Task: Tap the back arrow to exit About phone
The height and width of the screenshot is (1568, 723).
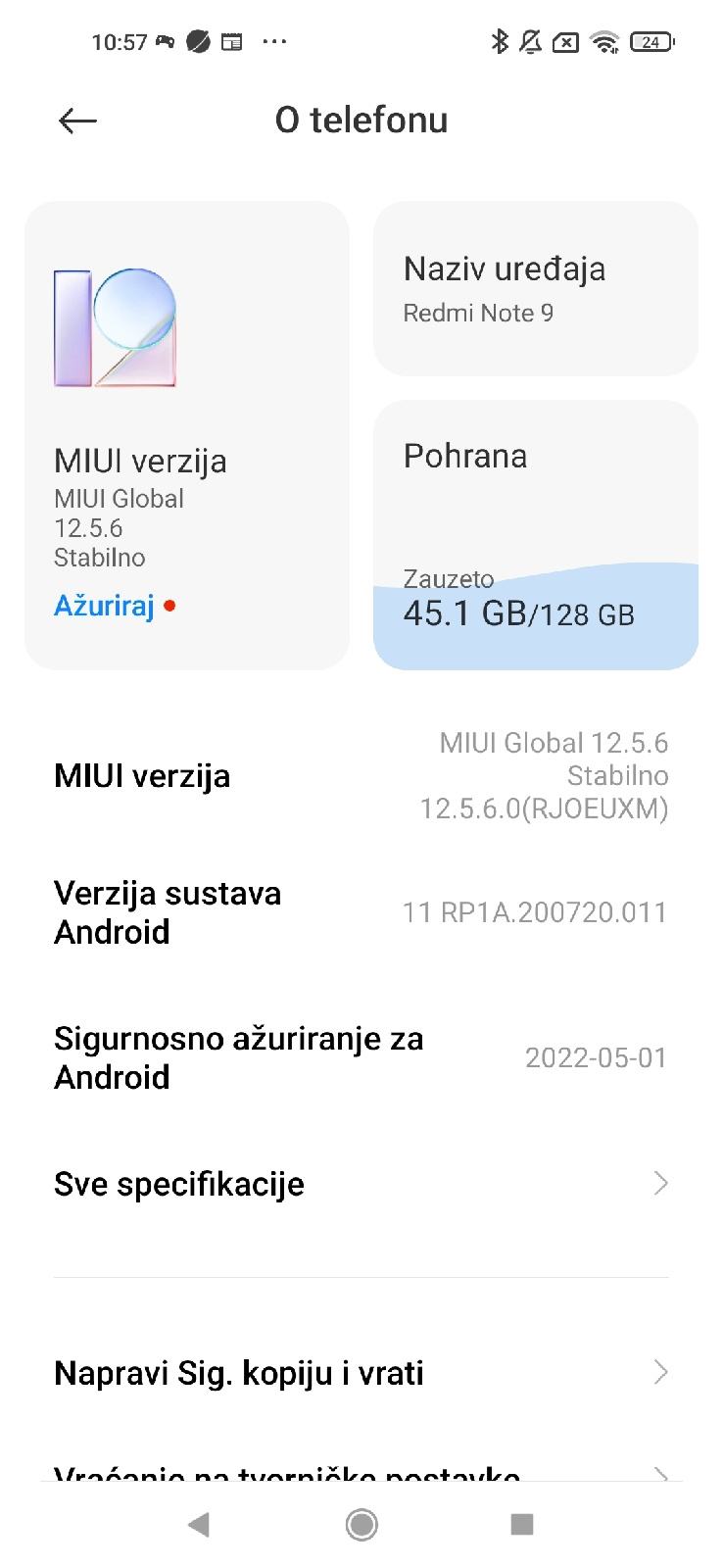Action: [76, 121]
